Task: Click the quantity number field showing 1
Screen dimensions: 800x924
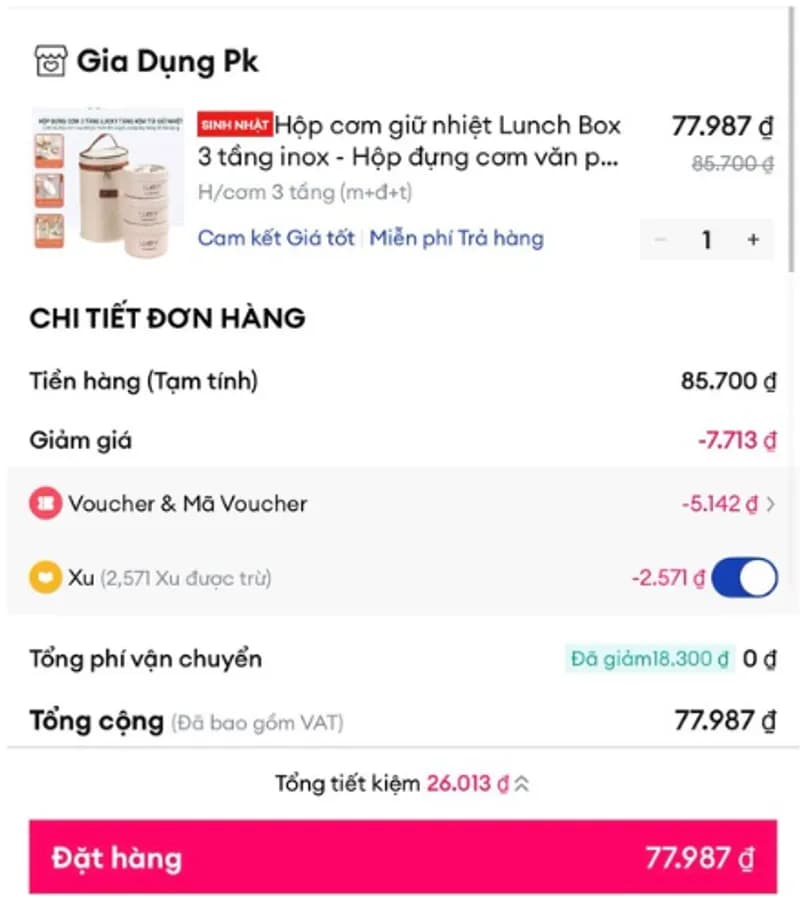Action: click(x=706, y=240)
